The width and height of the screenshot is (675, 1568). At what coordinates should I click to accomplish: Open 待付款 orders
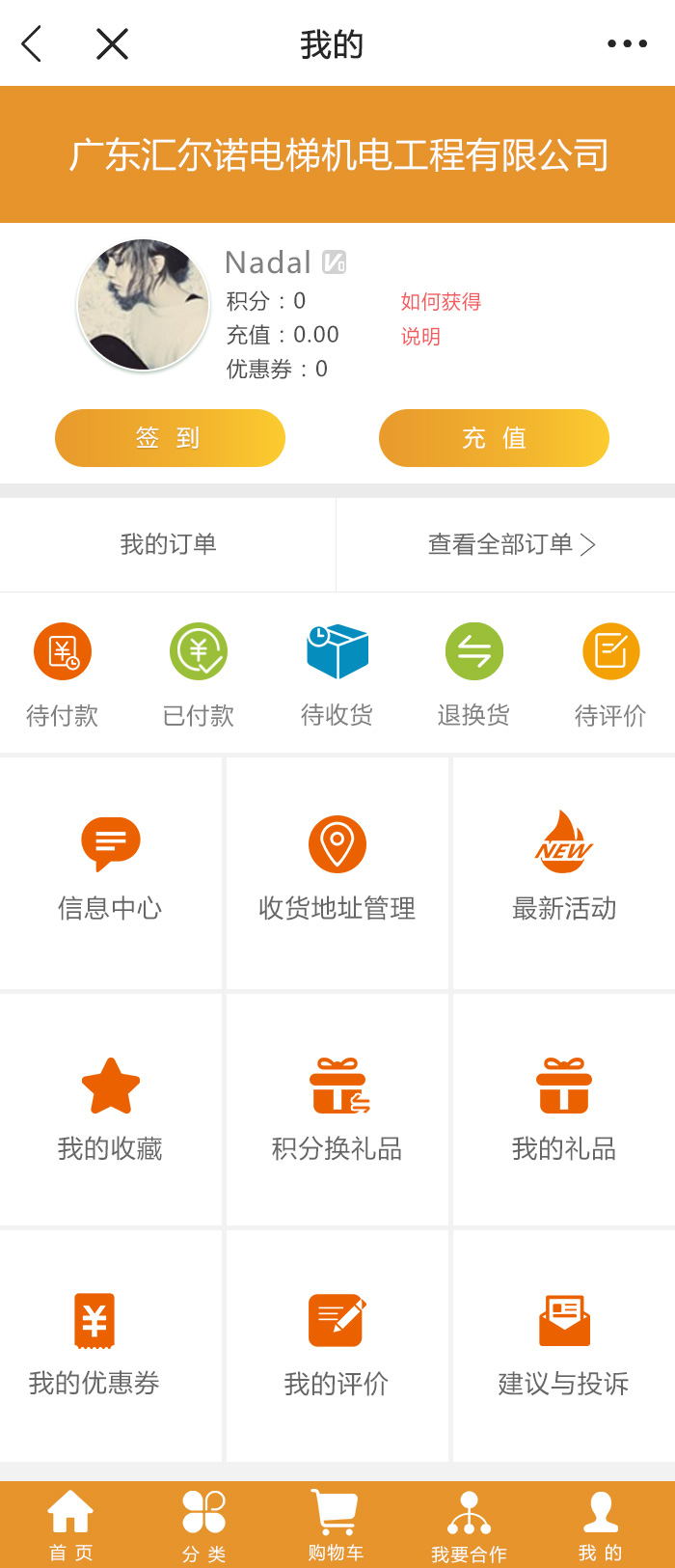pos(63,674)
